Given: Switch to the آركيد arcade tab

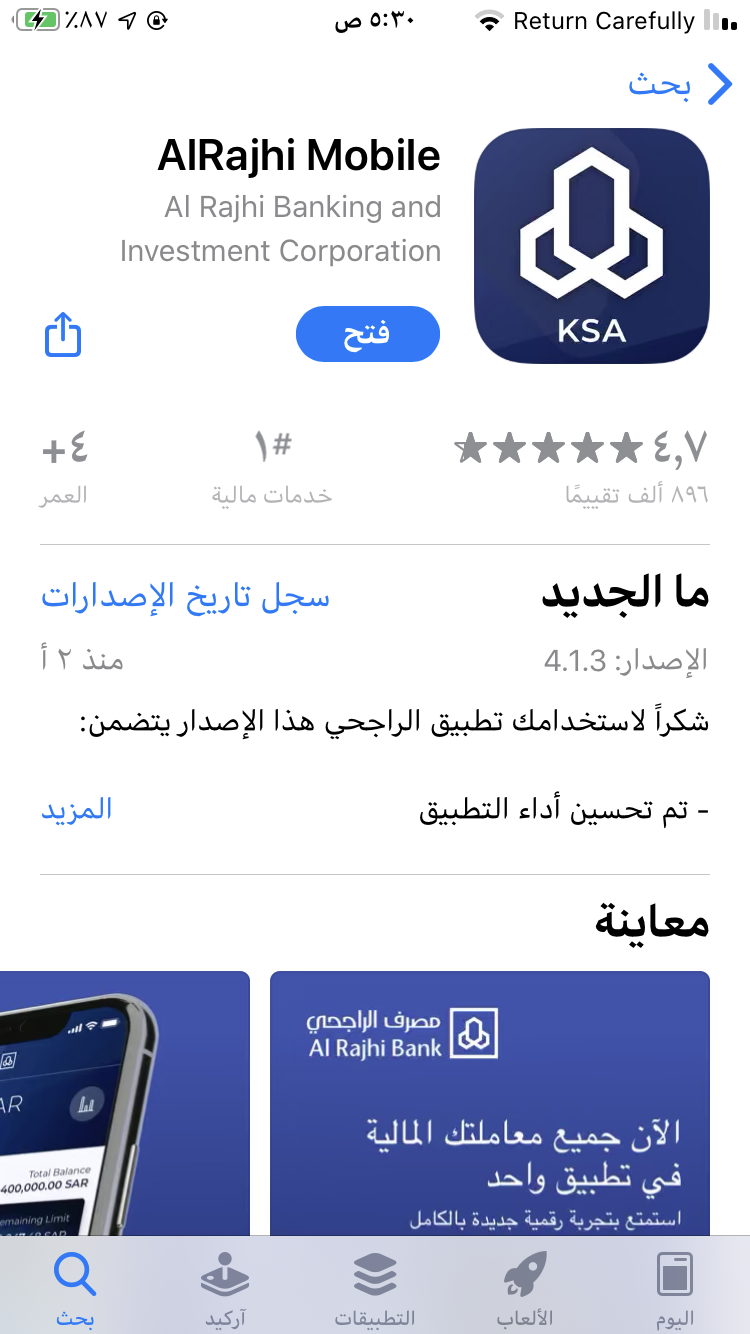Looking at the screenshot, I should [x=225, y=1289].
